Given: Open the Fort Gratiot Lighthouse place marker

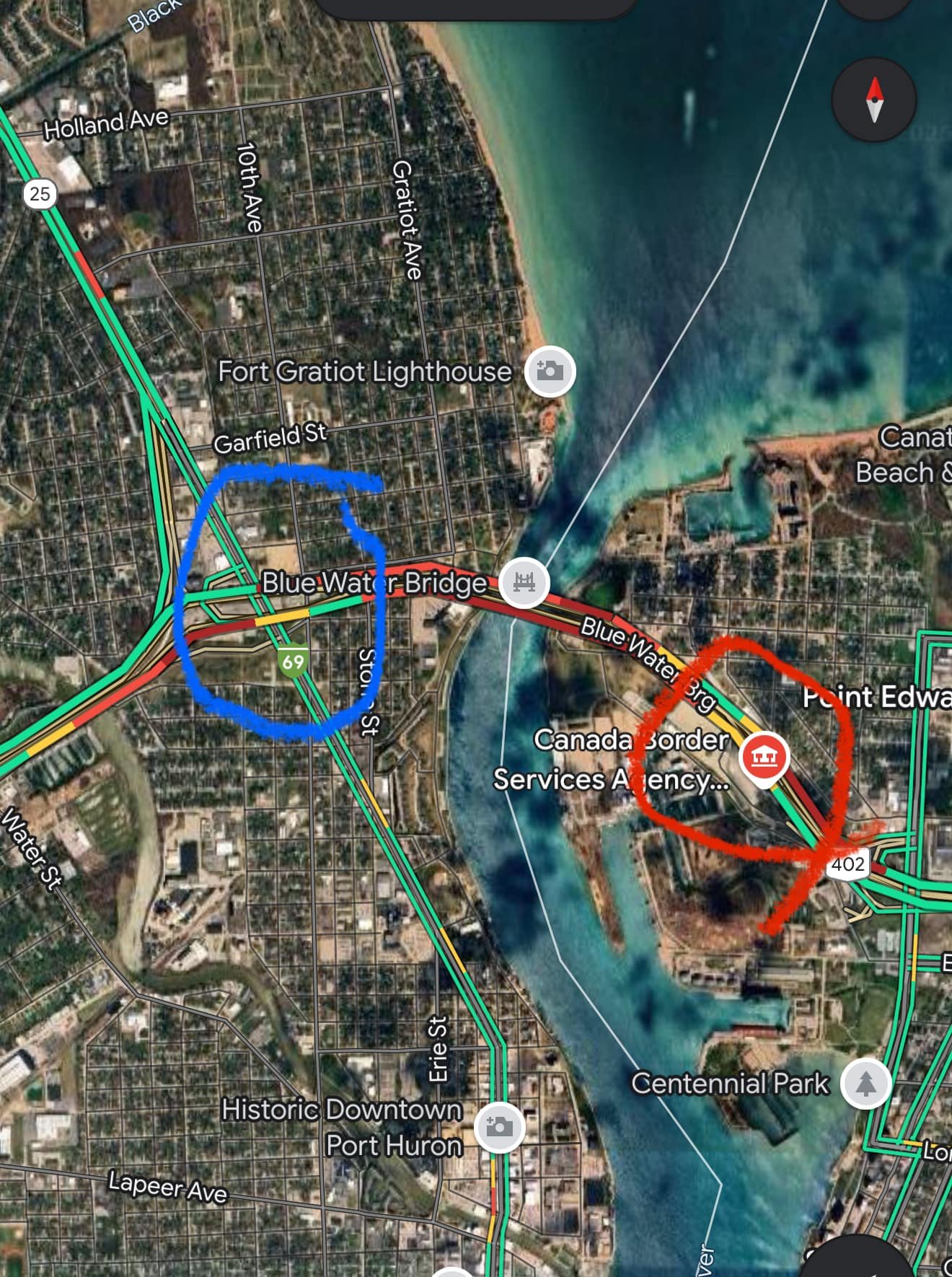Looking at the screenshot, I should [550, 371].
